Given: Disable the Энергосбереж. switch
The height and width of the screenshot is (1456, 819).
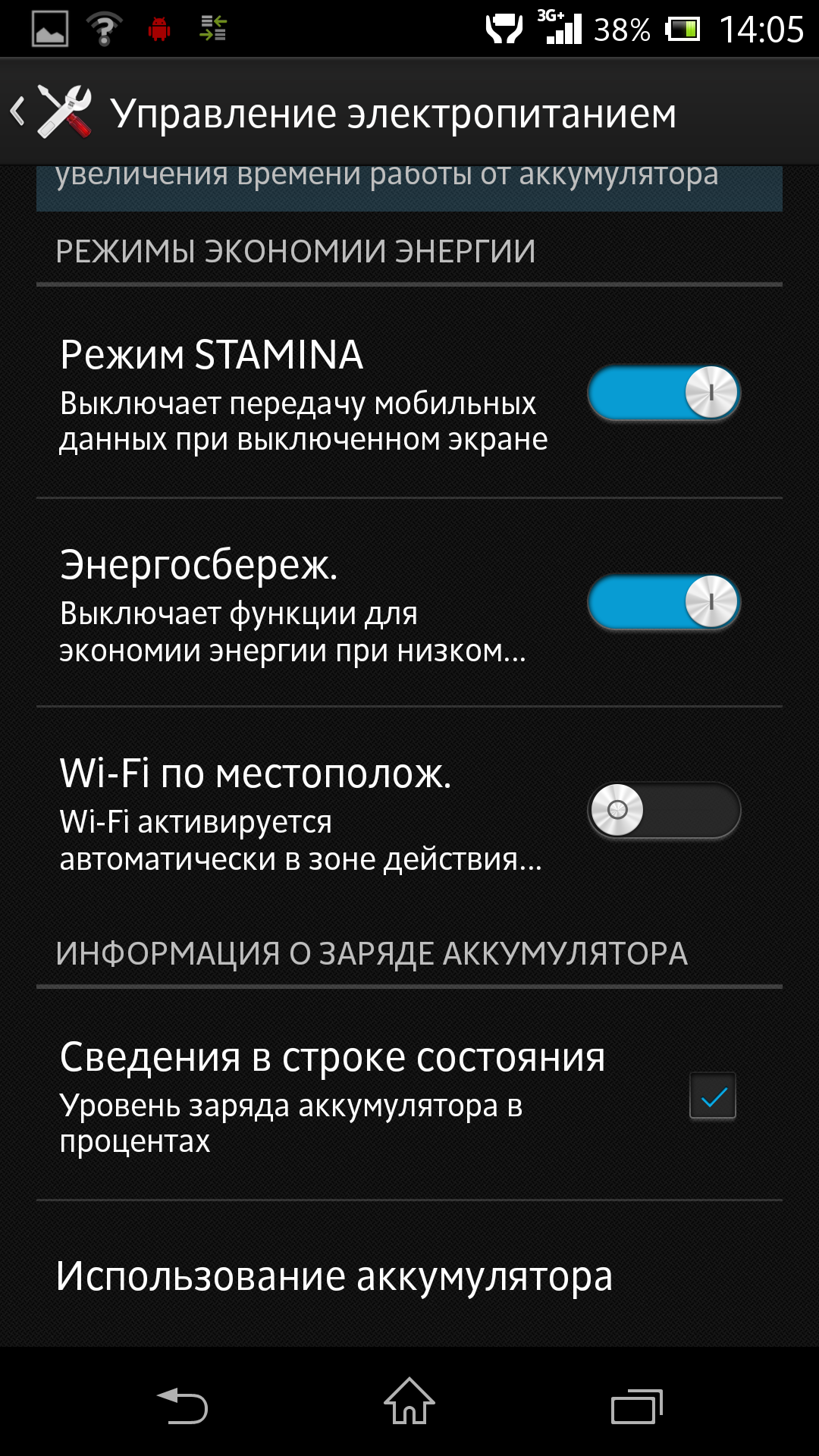Looking at the screenshot, I should click(x=664, y=602).
